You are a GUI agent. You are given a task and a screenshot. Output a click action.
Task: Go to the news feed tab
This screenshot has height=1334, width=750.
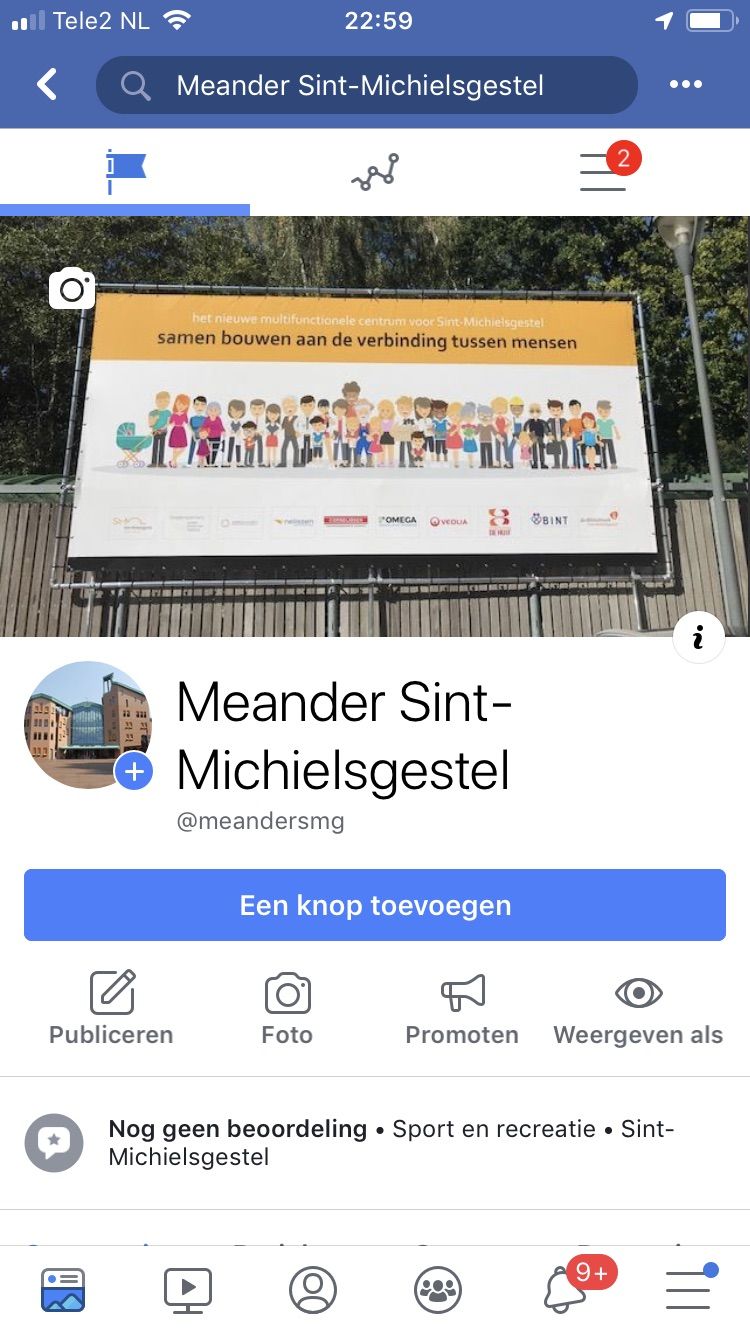pyautogui.click(x=63, y=1290)
